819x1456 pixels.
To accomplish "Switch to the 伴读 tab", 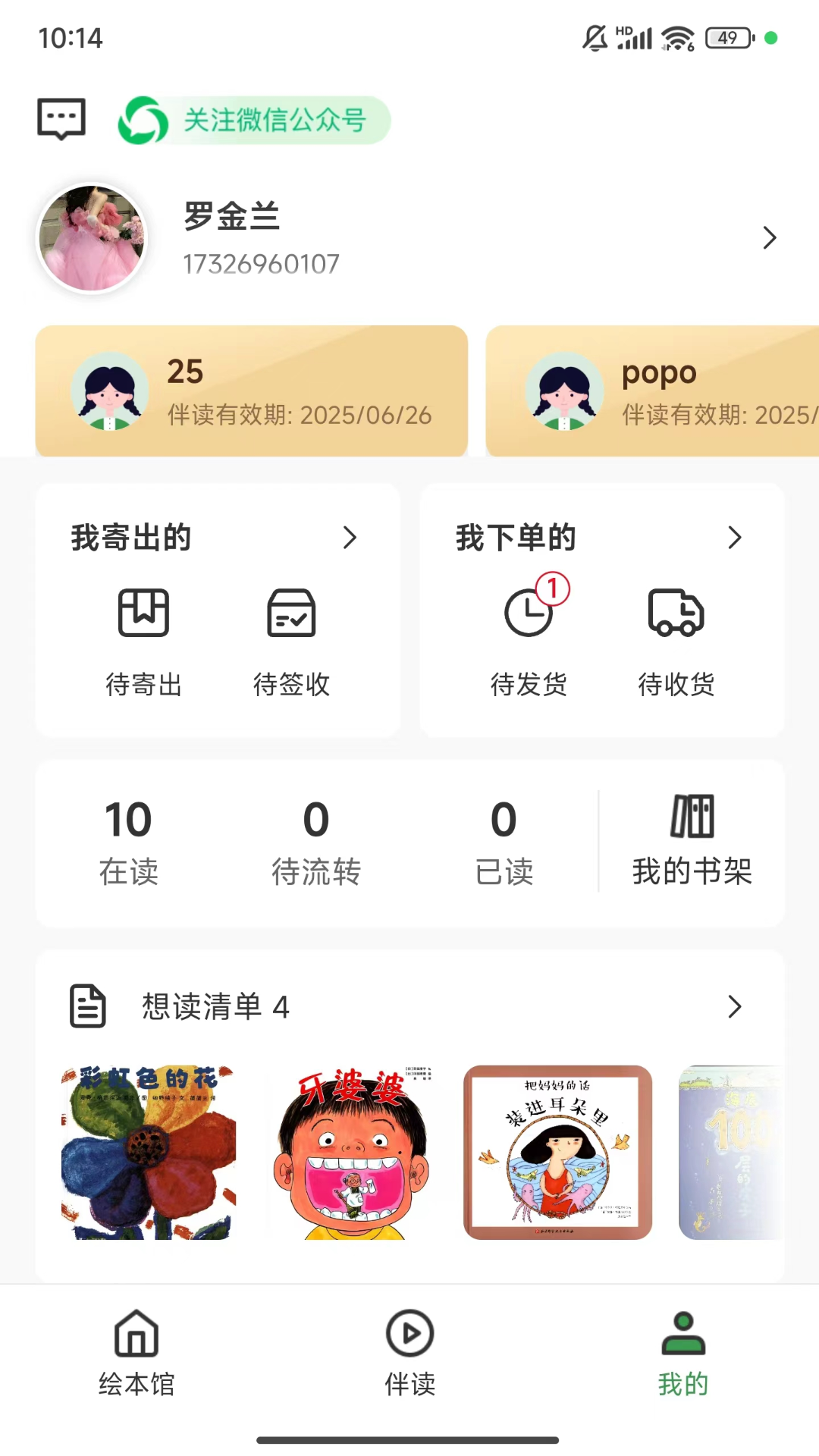I will tap(409, 1354).
